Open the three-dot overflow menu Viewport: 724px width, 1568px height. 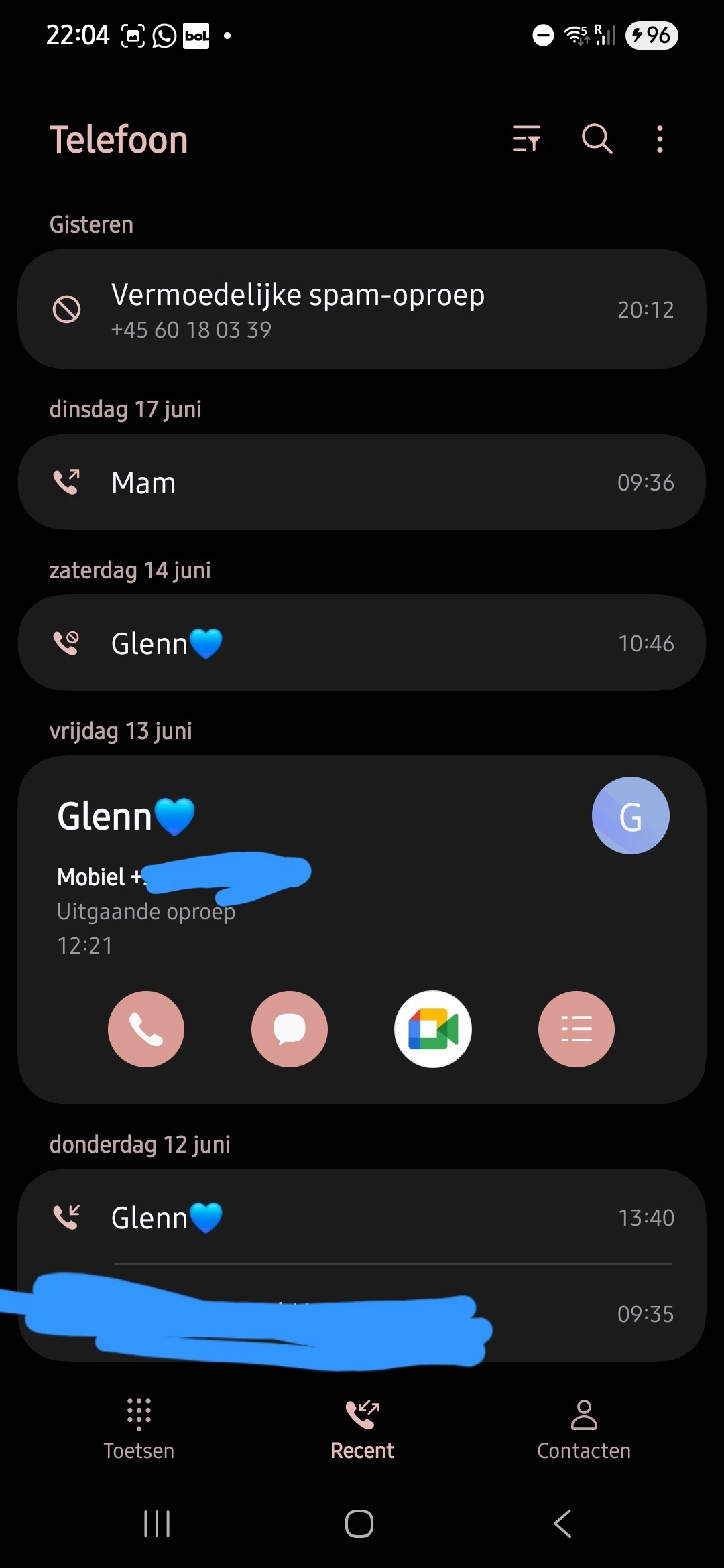point(660,139)
